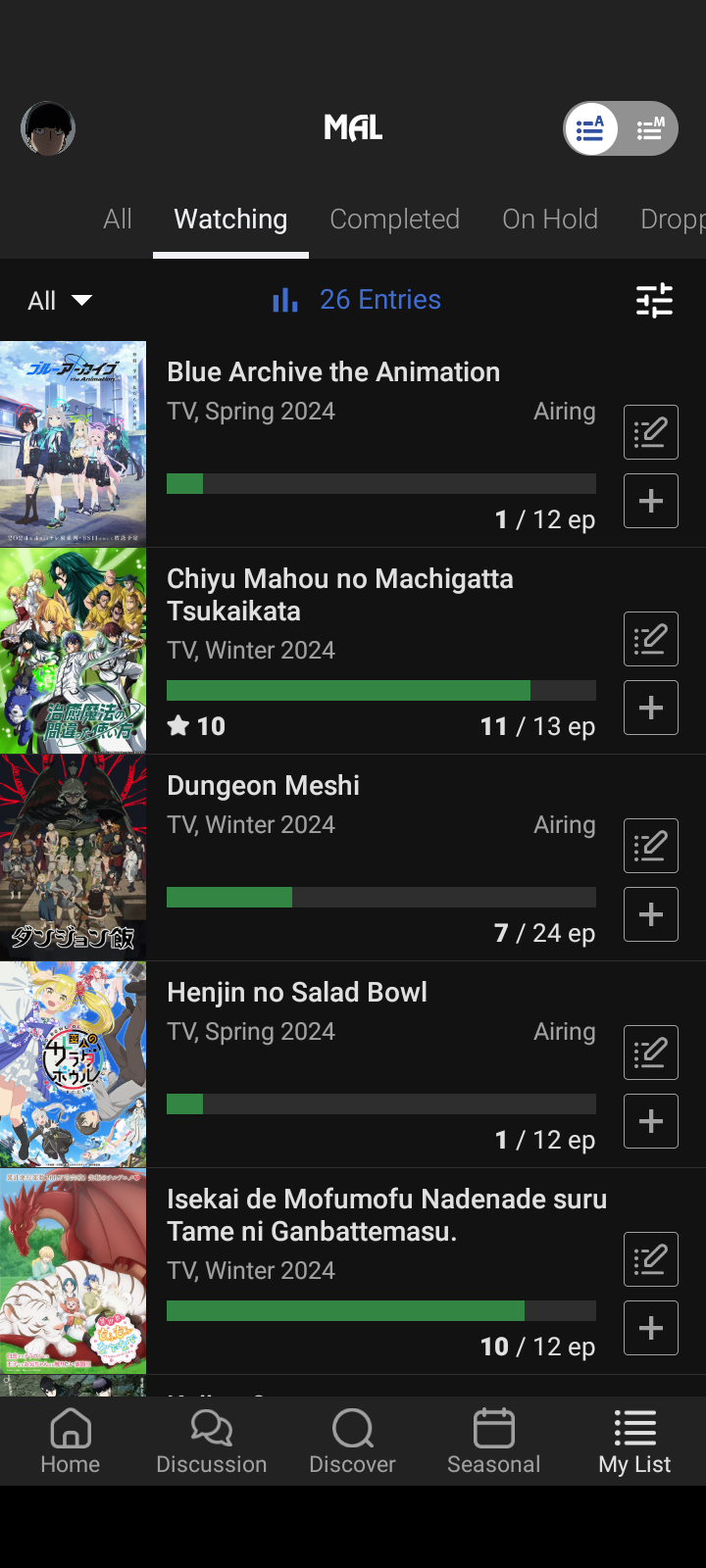Viewport: 706px width, 1568px height.
Task: Open list filter and sort settings
Action: (x=654, y=300)
